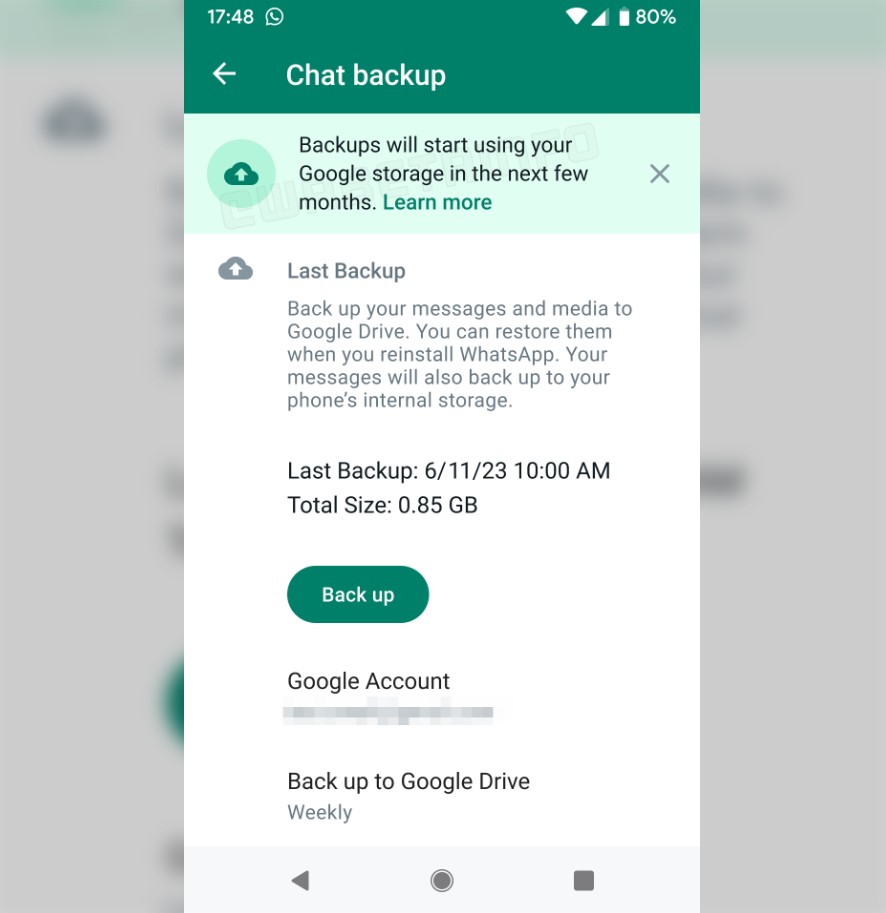The image size is (886, 913).
Task: Start backup with Back up button
Action: tap(358, 595)
